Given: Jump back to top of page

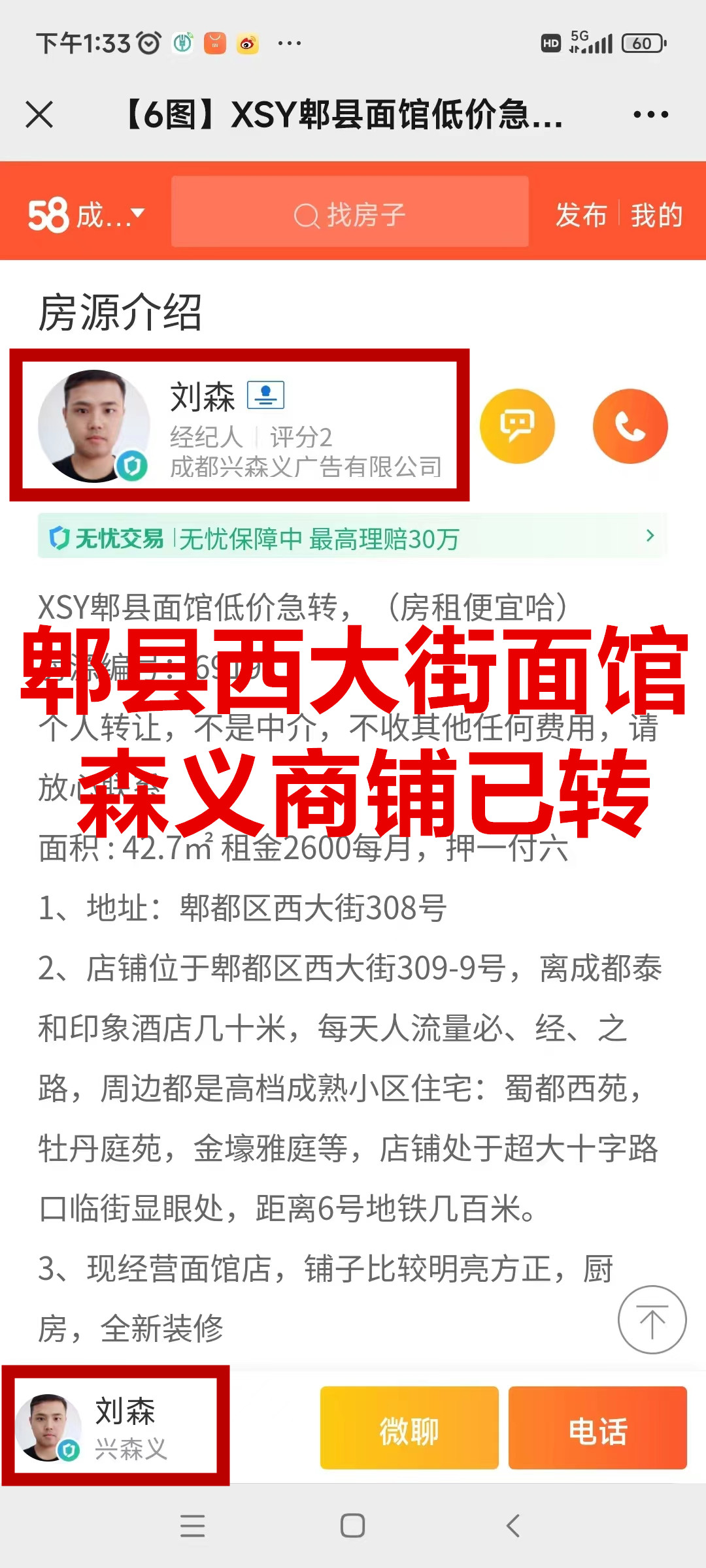Looking at the screenshot, I should pyautogui.click(x=652, y=1319).
